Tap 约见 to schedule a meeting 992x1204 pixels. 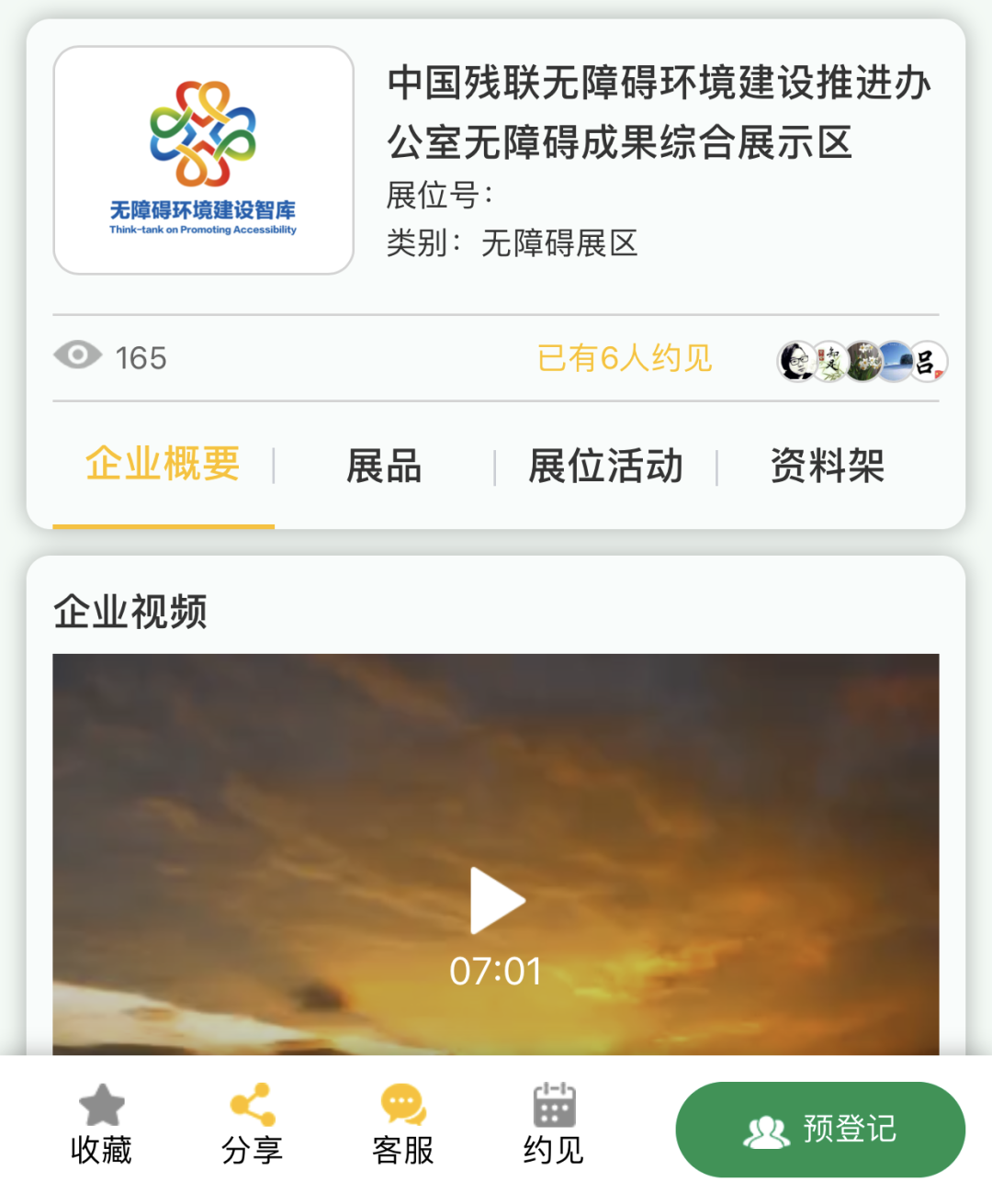click(x=553, y=1125)
